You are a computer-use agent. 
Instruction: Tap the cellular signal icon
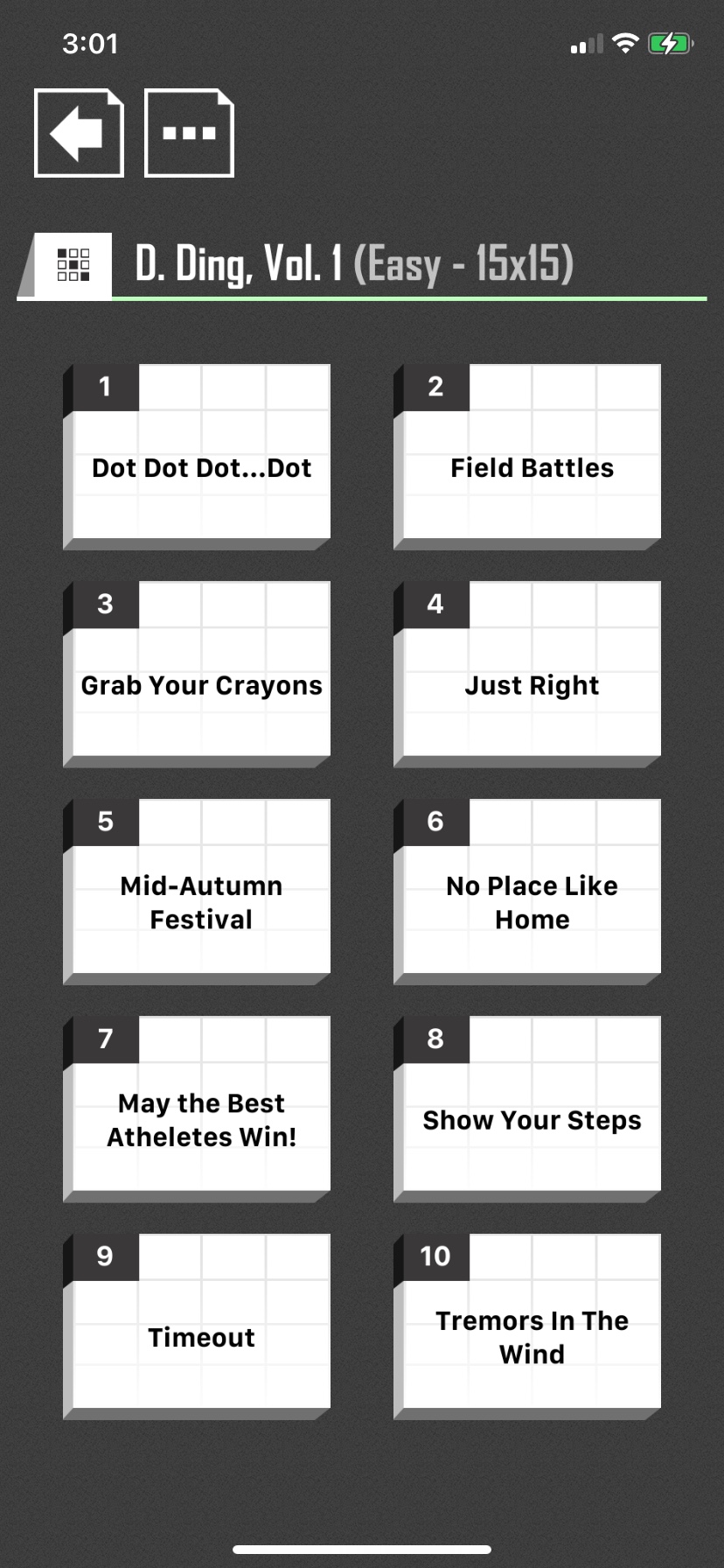pyautogui.click(x=585, y=44)
